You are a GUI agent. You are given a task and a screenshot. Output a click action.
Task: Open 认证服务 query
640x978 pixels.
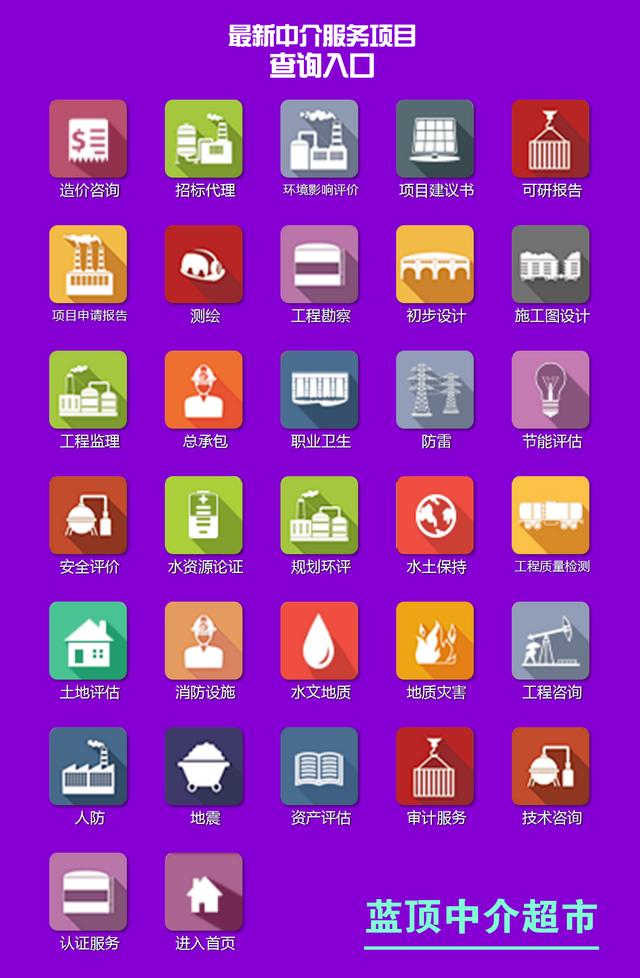[88, 892]
